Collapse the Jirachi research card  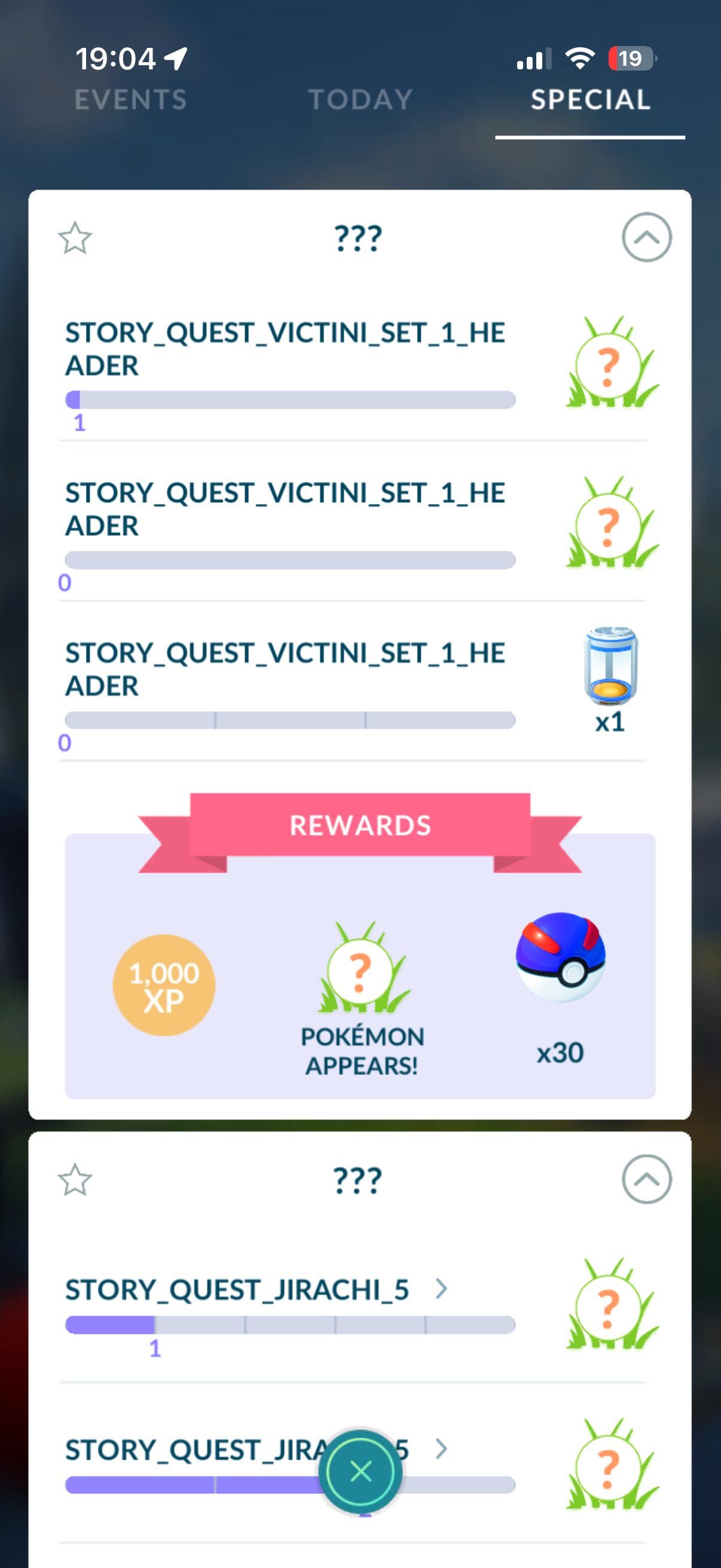646,1180
